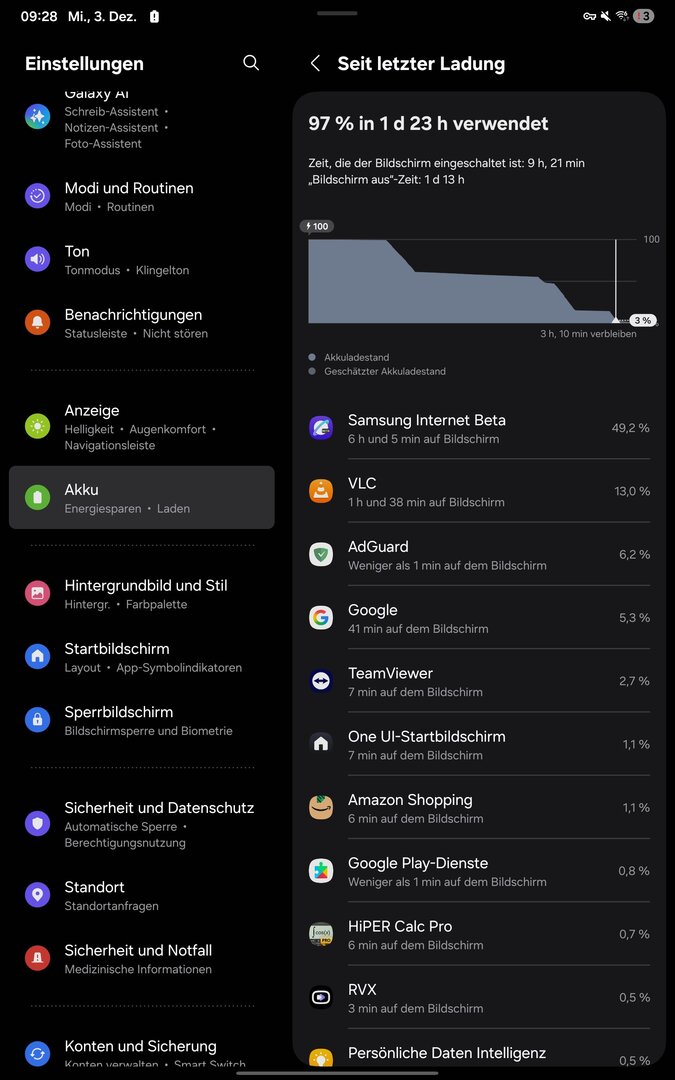Go back from Seit letzter Ladung
The width and height of the screenshot is (675, 1080).
coord(315,64)
